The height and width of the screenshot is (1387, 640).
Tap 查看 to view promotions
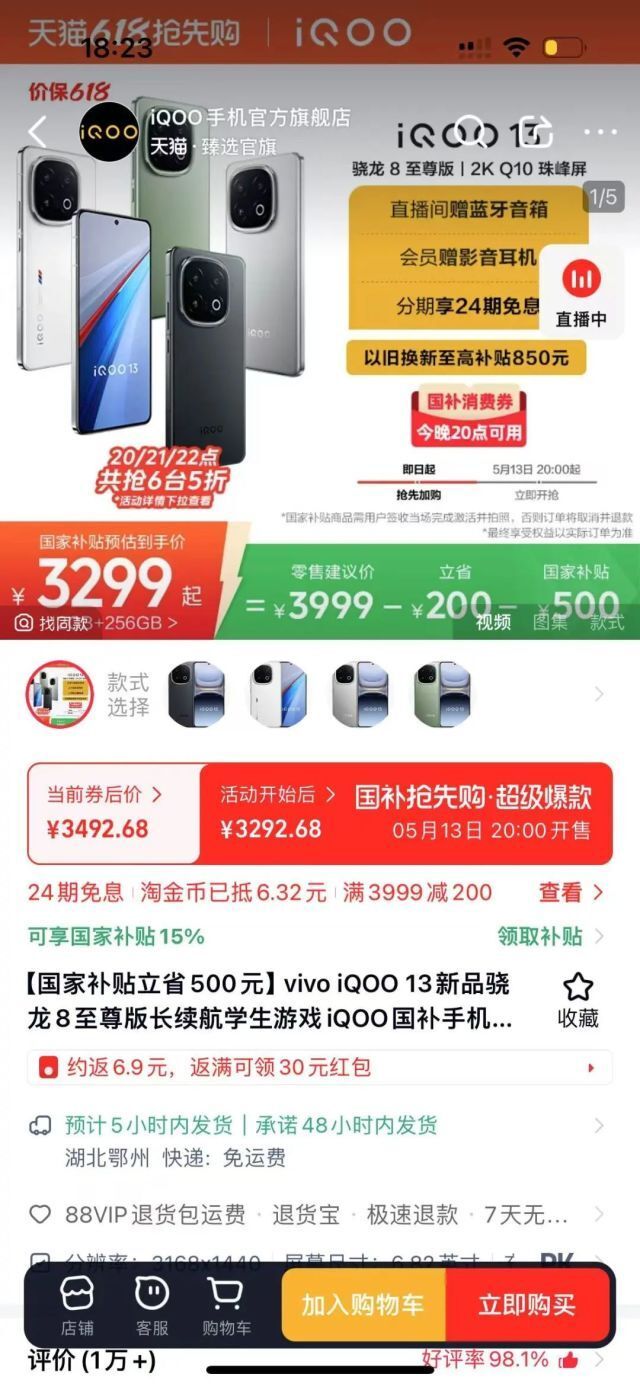[571, 892]
